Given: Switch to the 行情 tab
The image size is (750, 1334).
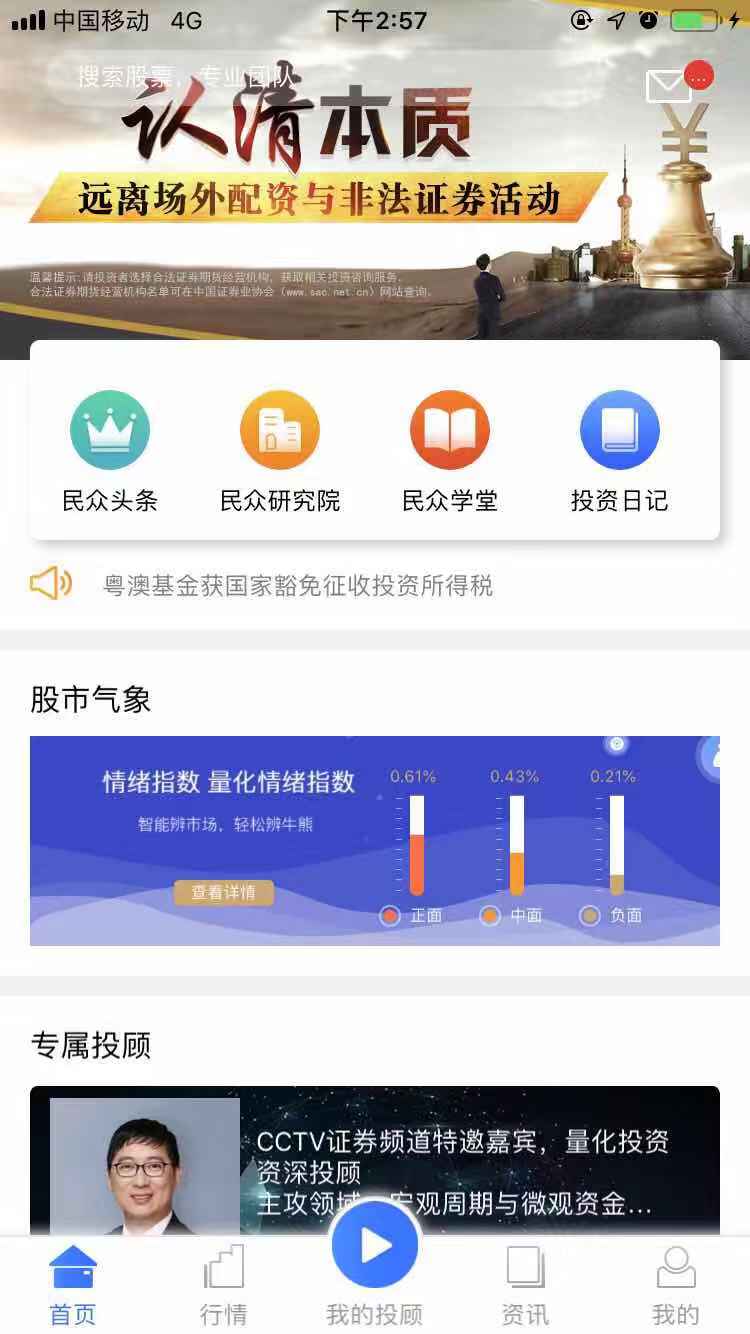Looking at the screenshot, I should [x=223, y=1285].
